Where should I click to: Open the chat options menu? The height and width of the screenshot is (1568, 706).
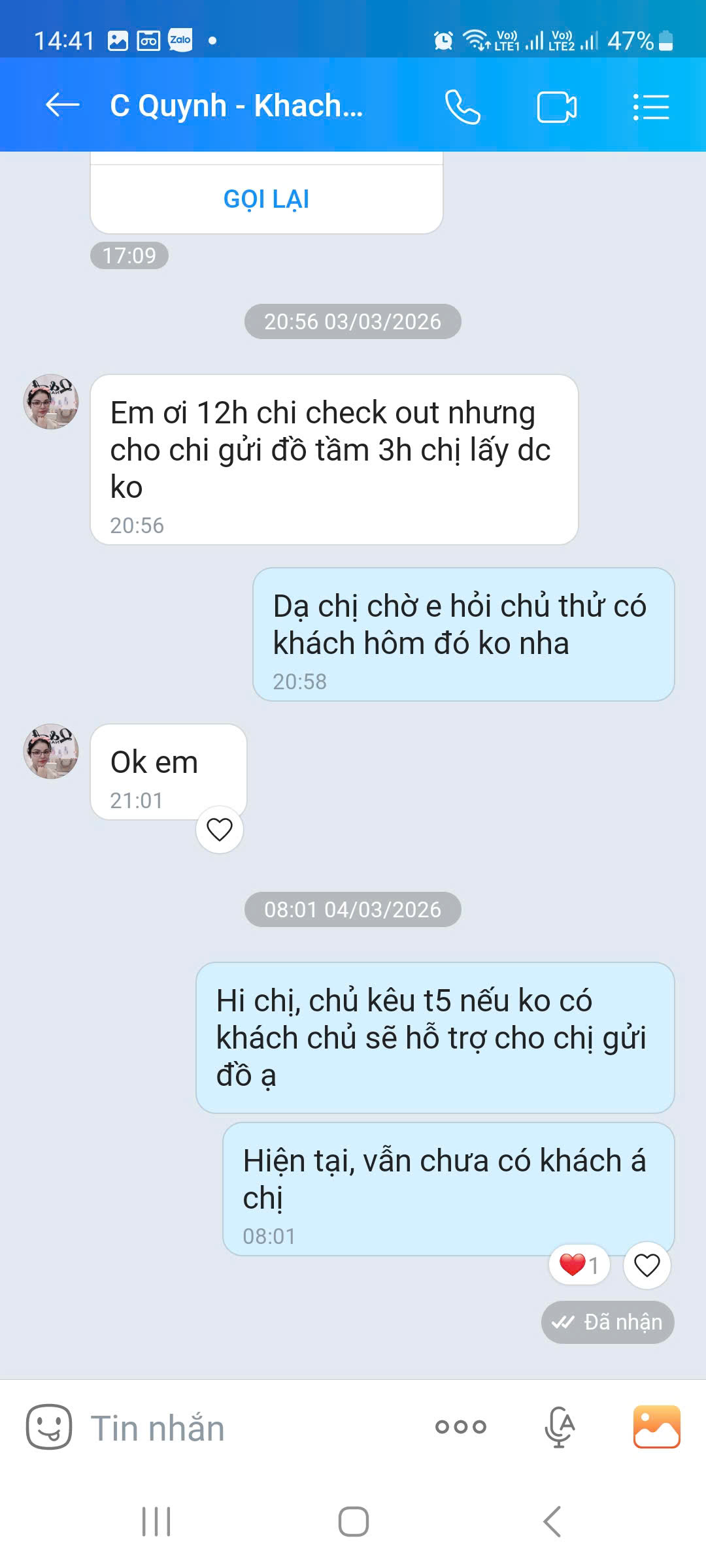(x=651, y=107)
